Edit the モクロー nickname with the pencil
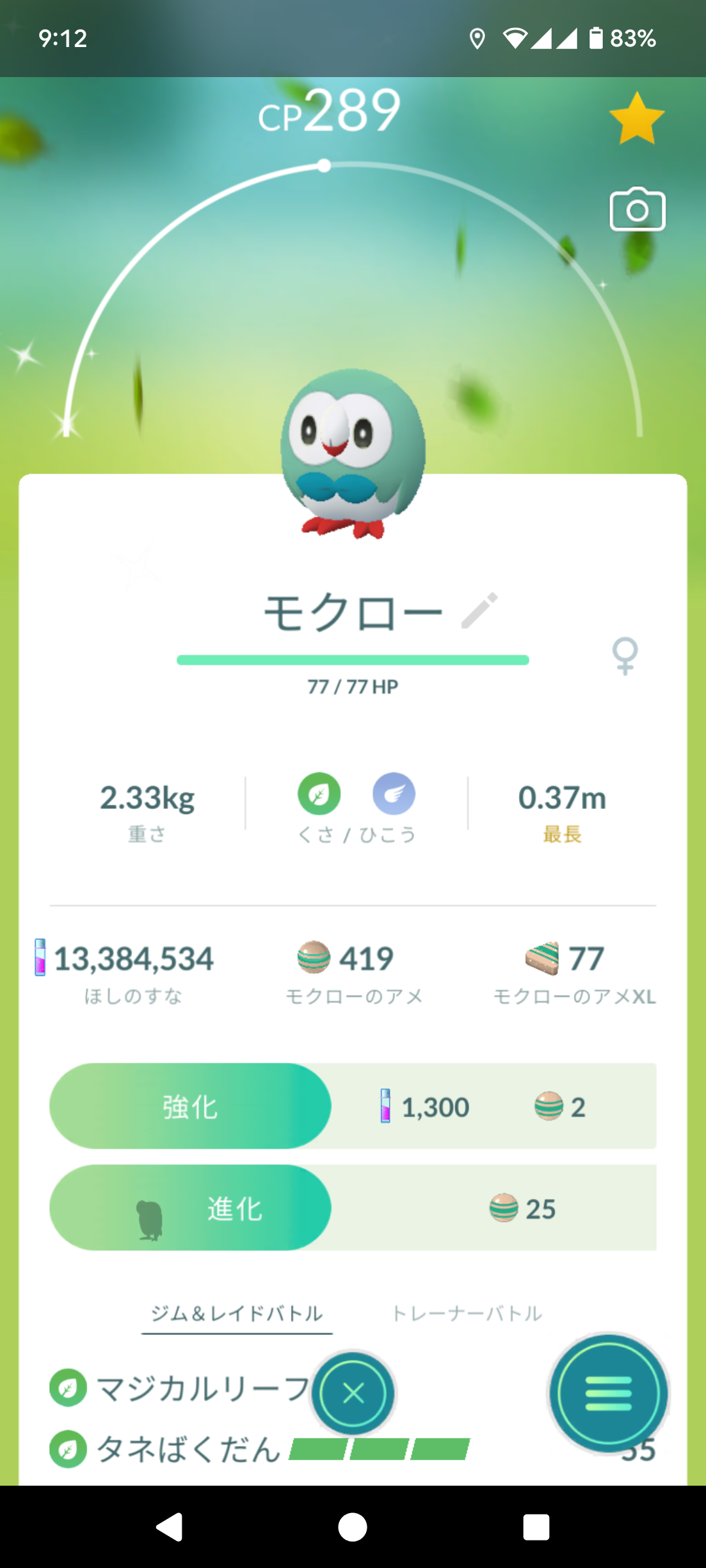Viewport: 706px width, 1568px height. [x=480, y=611]
